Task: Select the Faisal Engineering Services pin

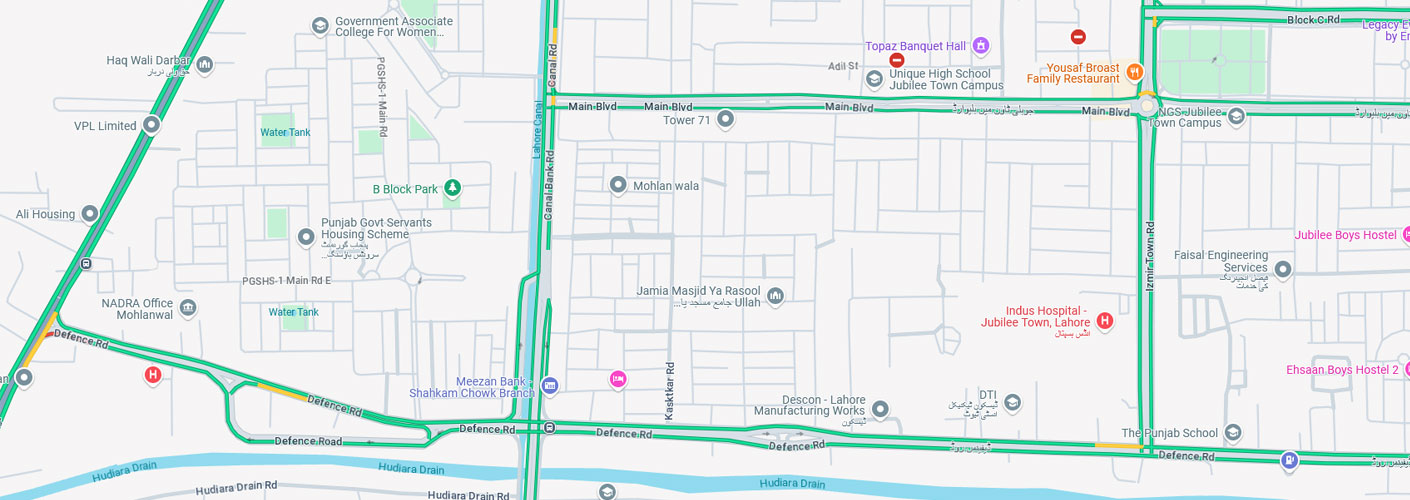Action: pos(1283,269)
